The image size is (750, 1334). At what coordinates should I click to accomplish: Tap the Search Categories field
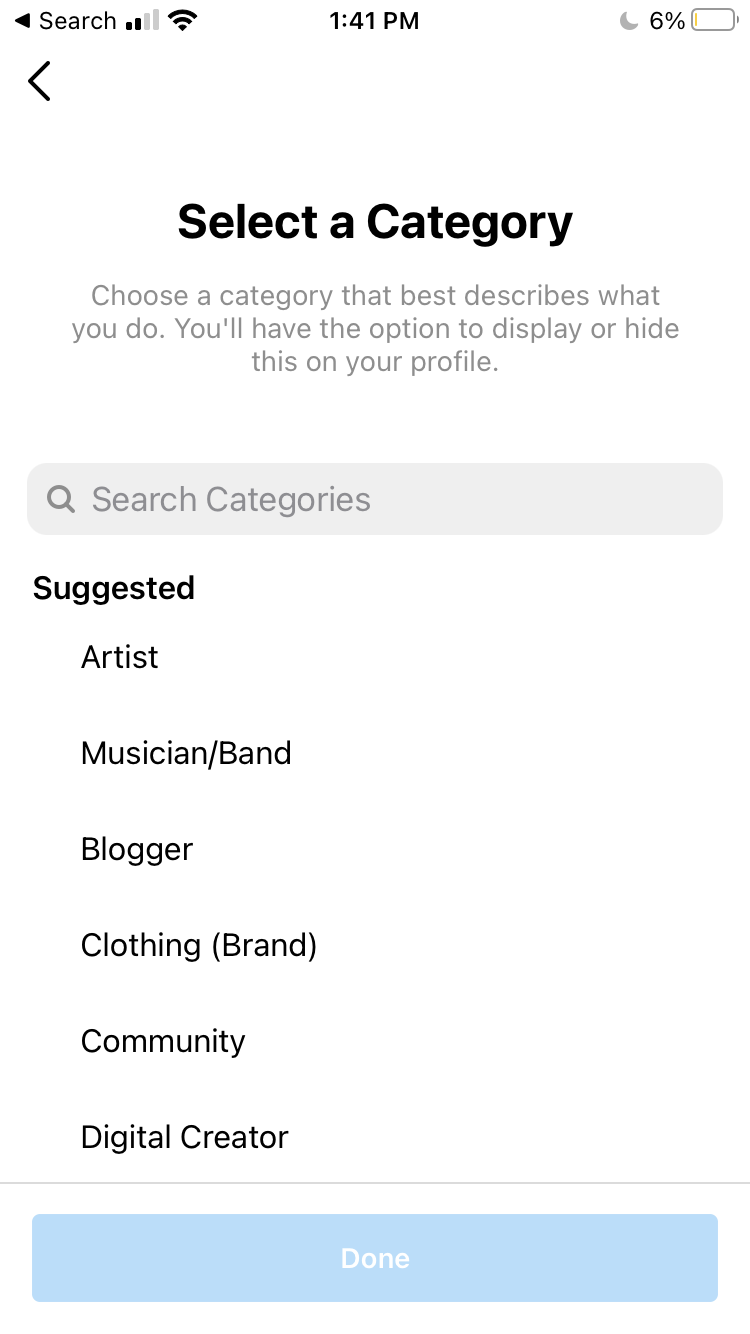coord(375,499)
